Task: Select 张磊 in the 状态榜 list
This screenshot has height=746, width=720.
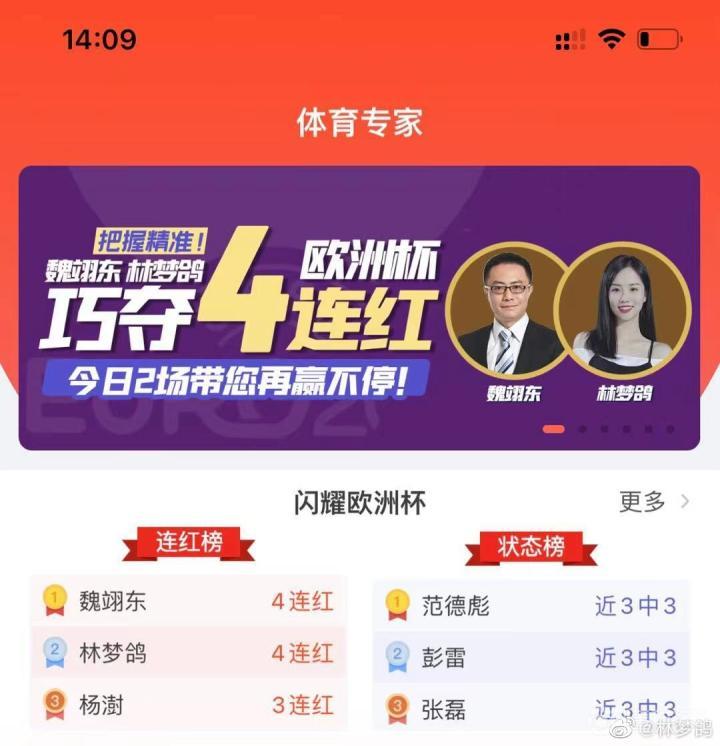Action: (531, 709)
